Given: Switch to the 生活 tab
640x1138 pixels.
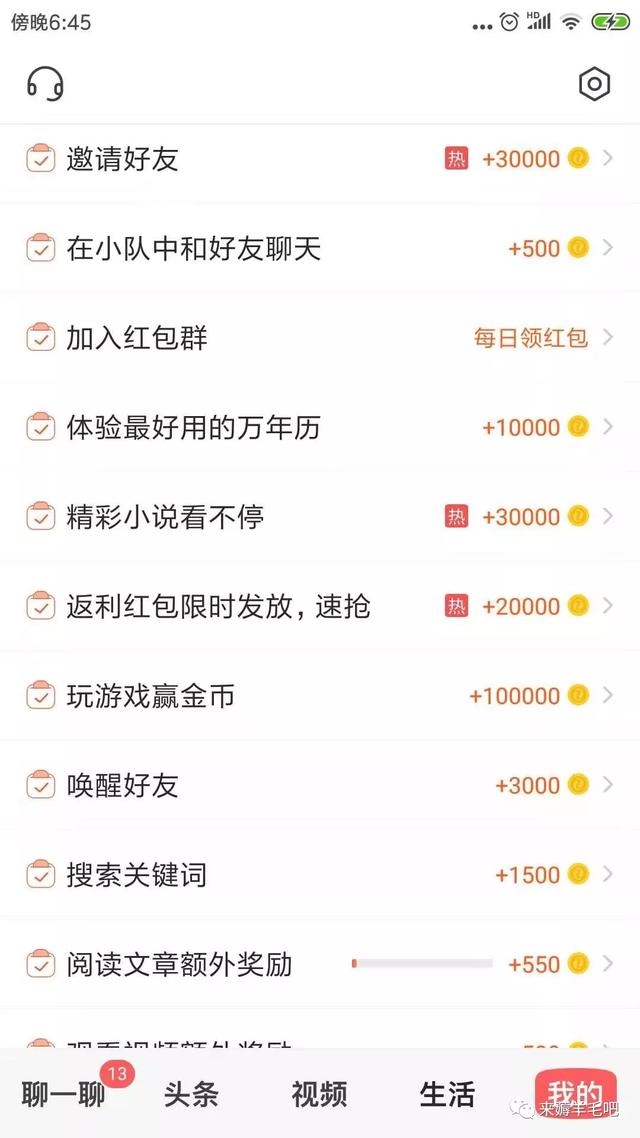Looking at the screenshot, I should point(447,1094).
